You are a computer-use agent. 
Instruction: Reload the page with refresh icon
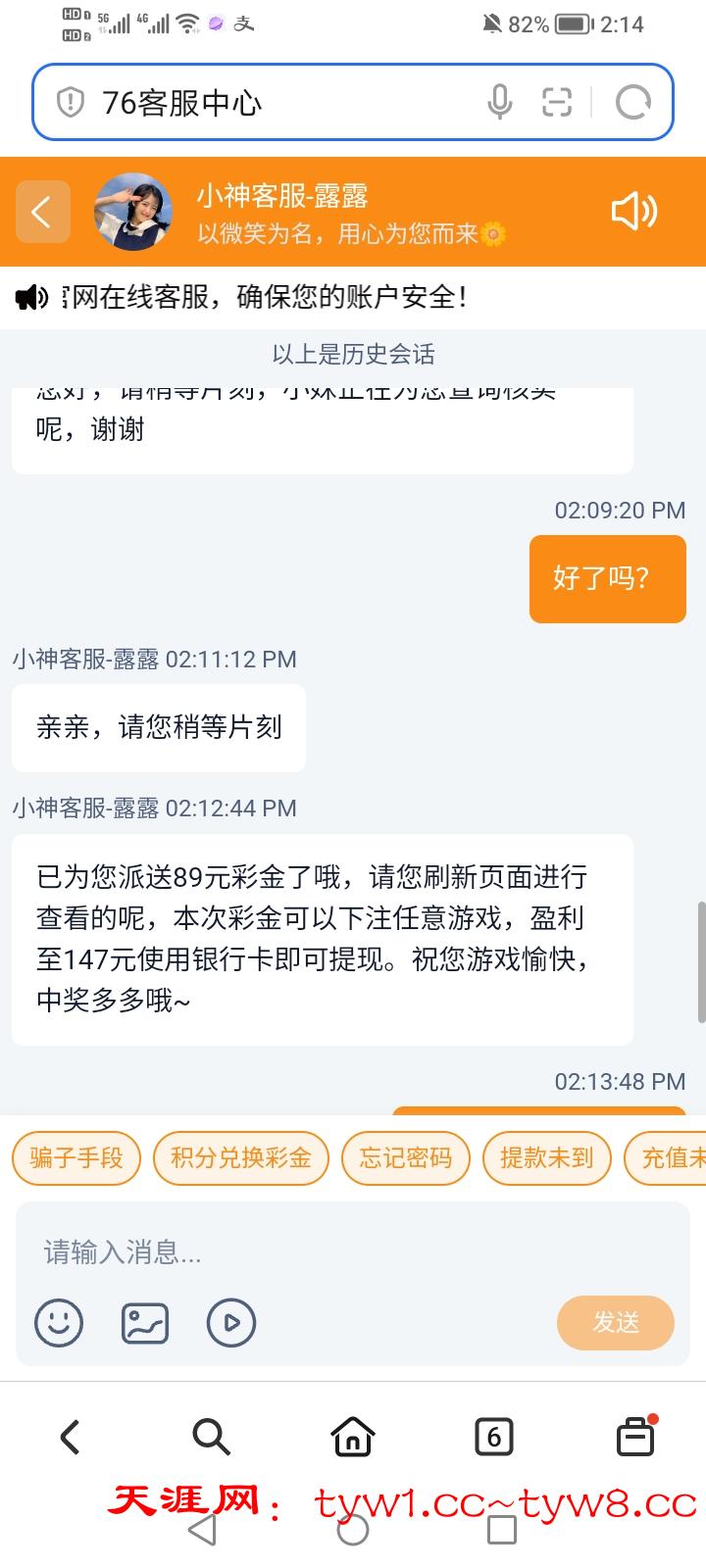click(632, 102)
